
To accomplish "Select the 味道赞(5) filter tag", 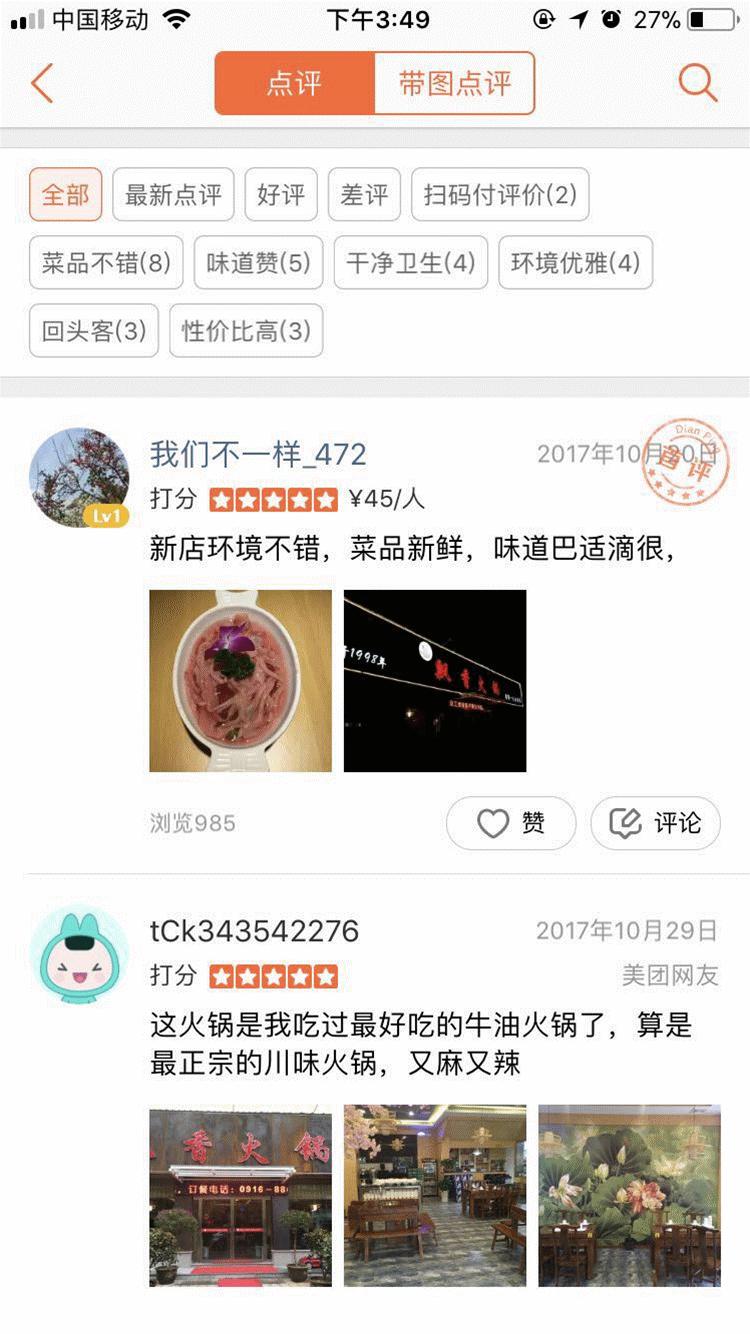I will coord(258,263).
